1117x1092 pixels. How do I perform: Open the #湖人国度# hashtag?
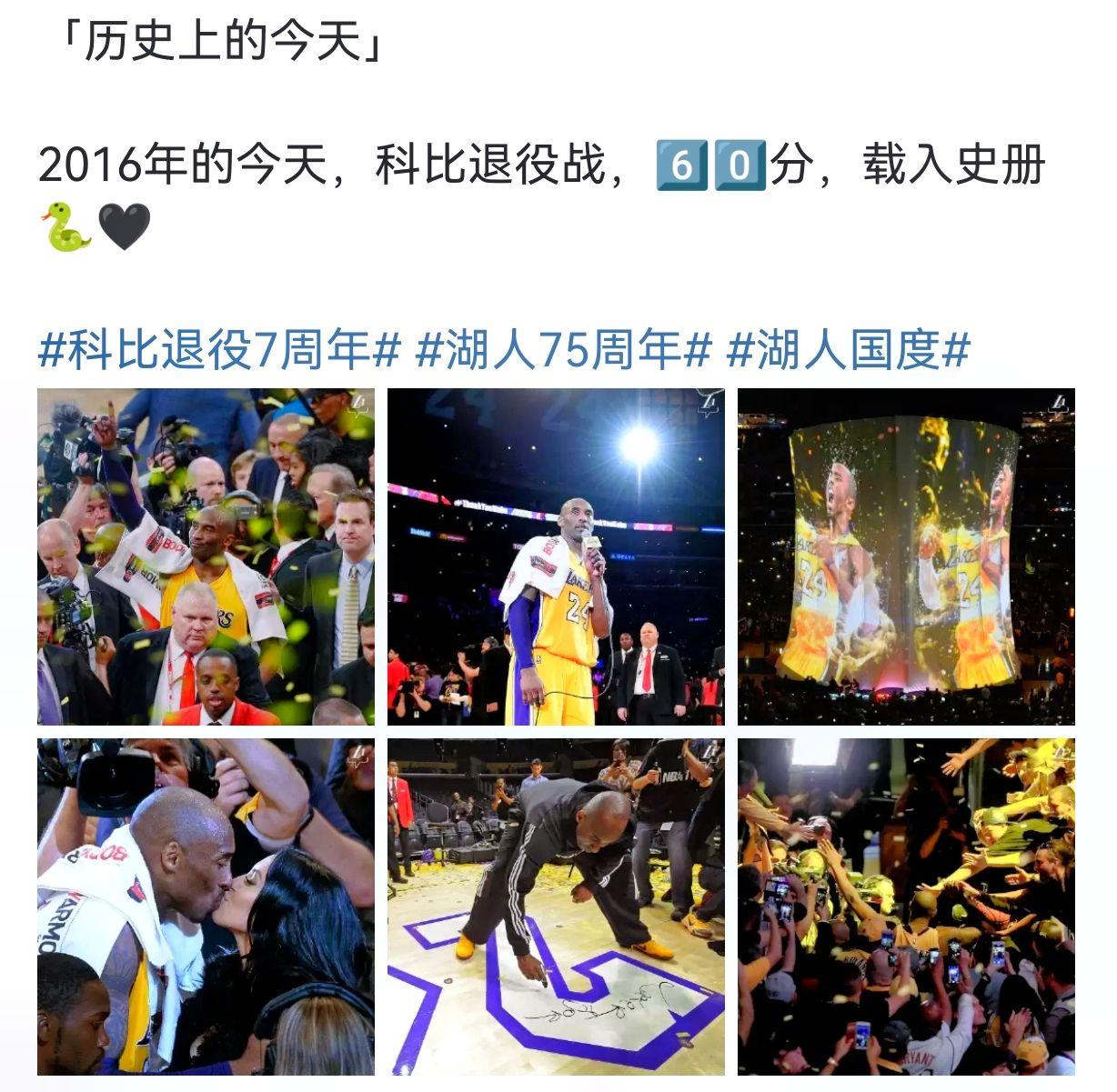(848, 350)
